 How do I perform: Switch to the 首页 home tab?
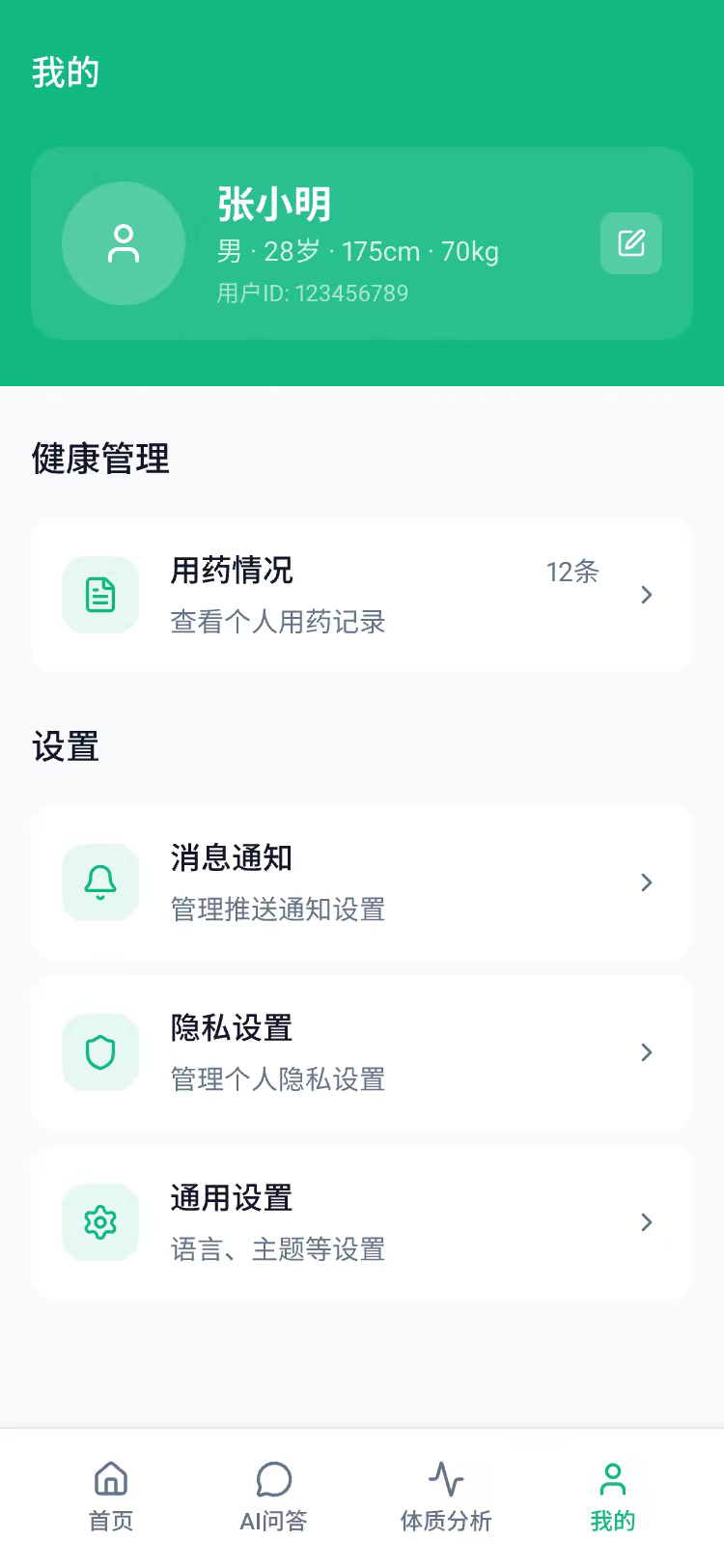[x=111, y=1496]
